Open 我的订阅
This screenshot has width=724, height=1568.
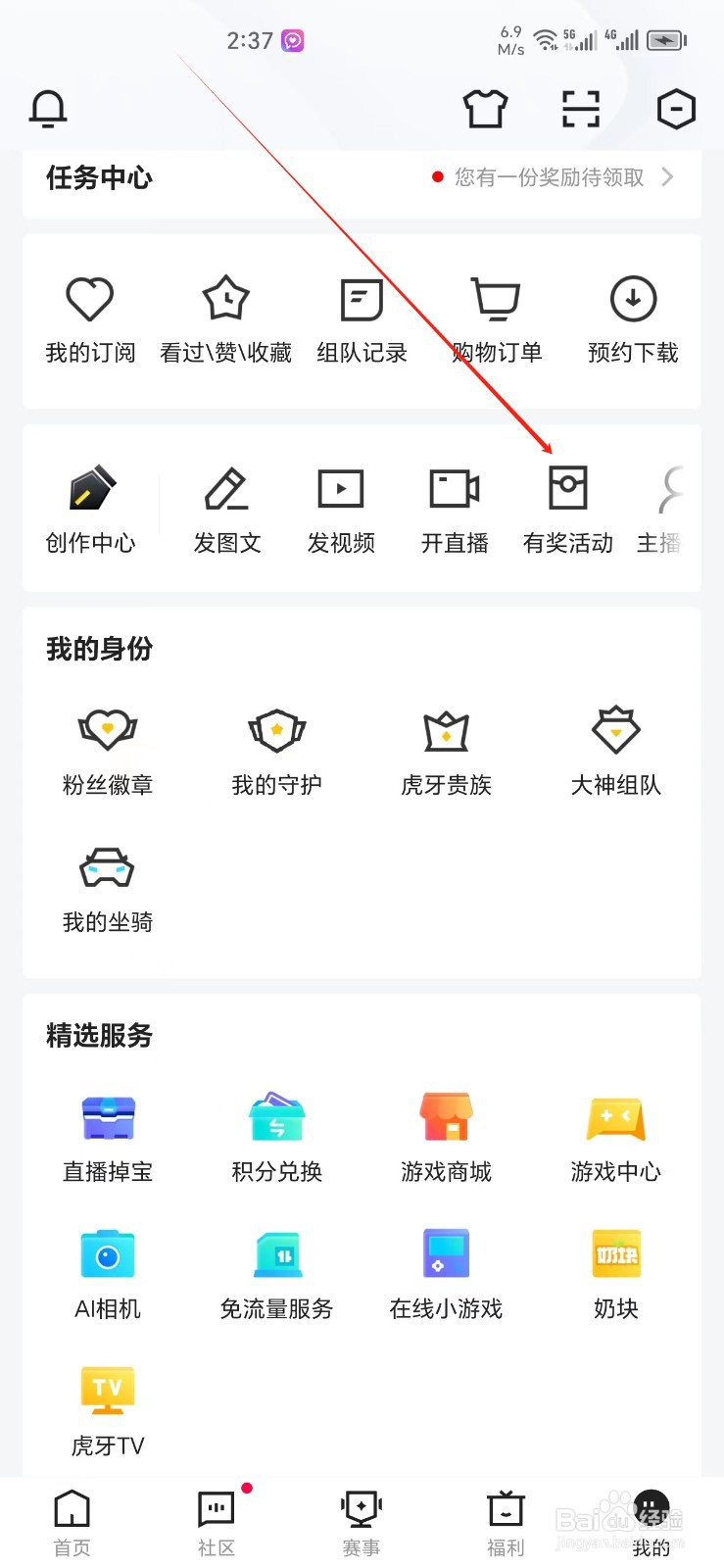point(90,320)
